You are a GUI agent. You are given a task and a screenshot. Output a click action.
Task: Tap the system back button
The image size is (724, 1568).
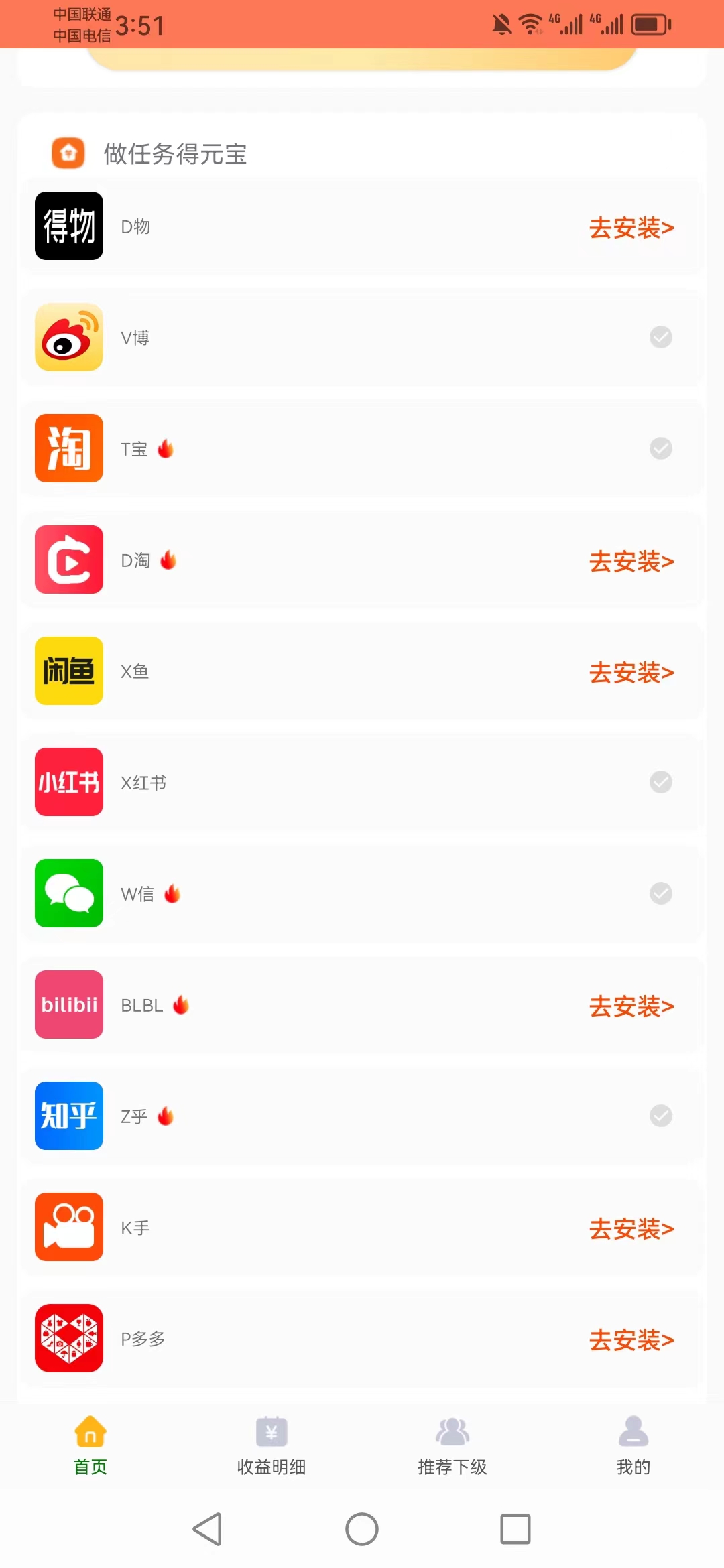pyautogui.click(x=208, y=1529)
